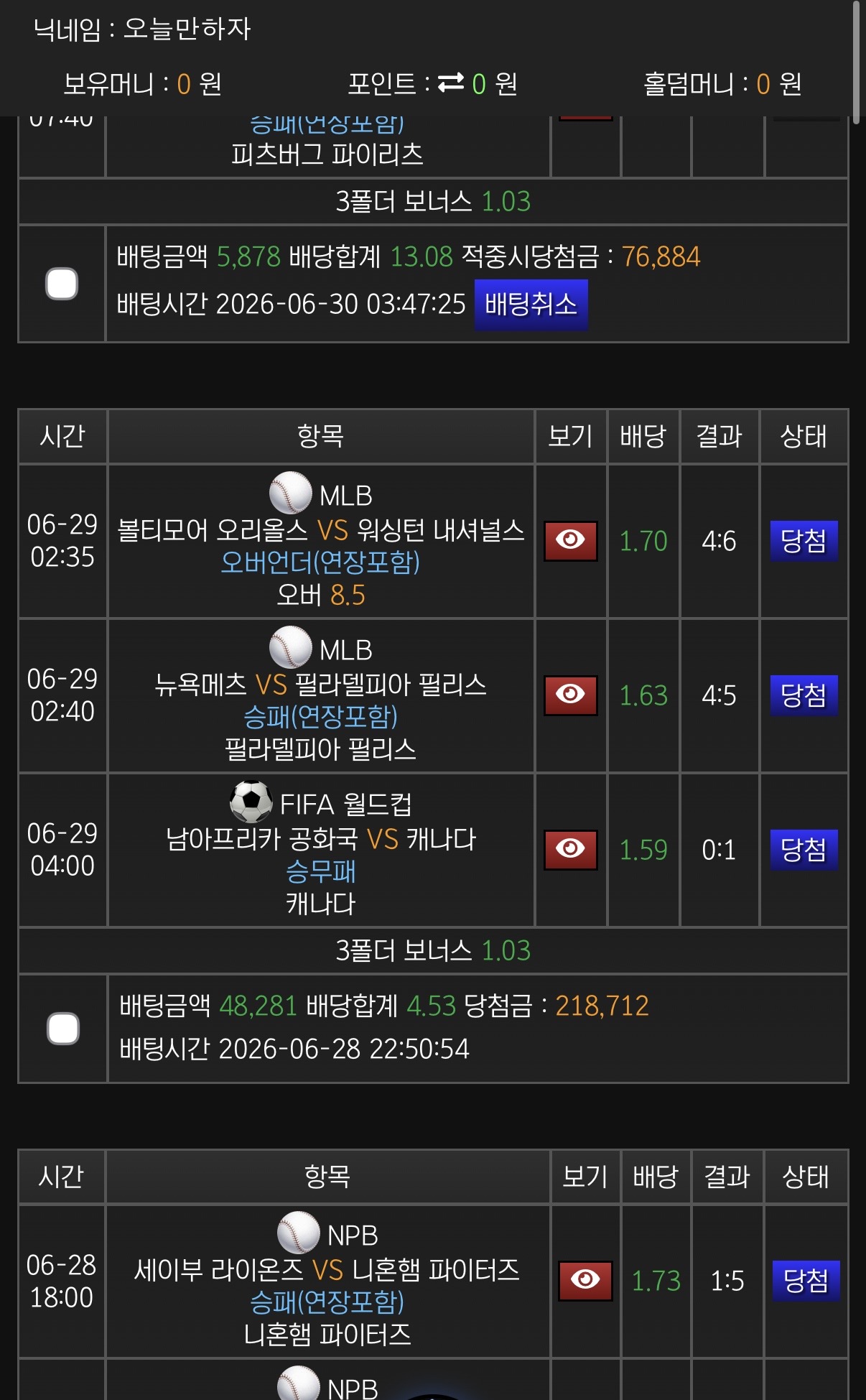Check the box for the 5,878 bet slip

[x=62, y=284]
